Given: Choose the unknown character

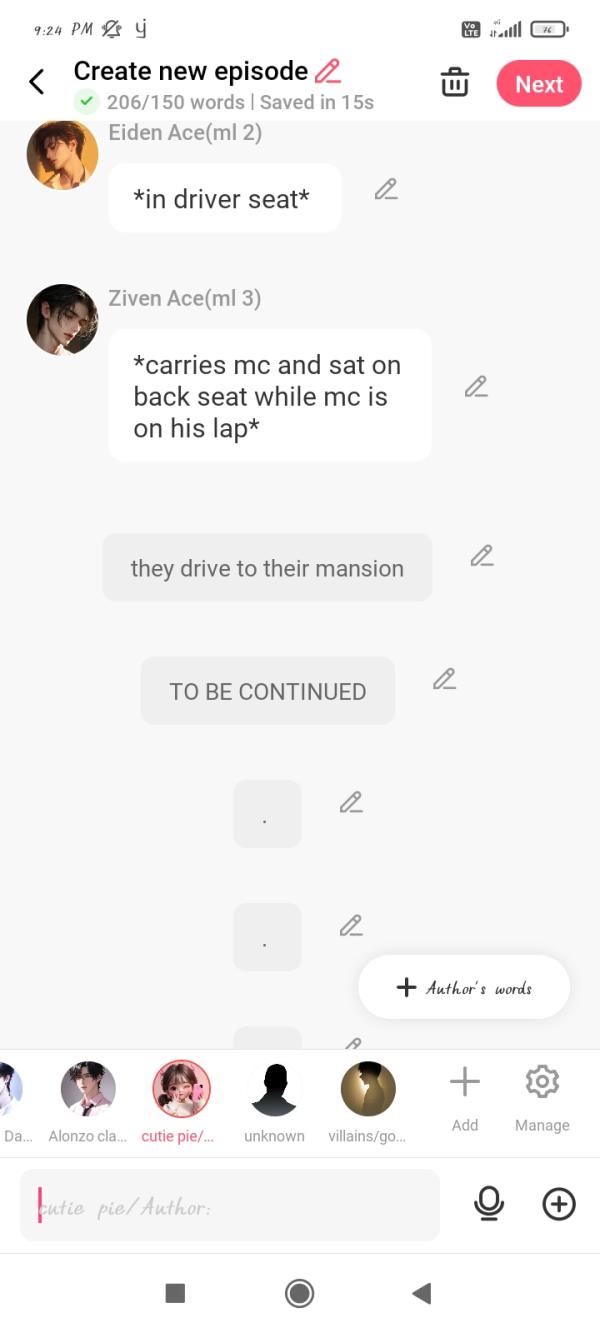Looking at the screenshot, I should [274, 1090].
